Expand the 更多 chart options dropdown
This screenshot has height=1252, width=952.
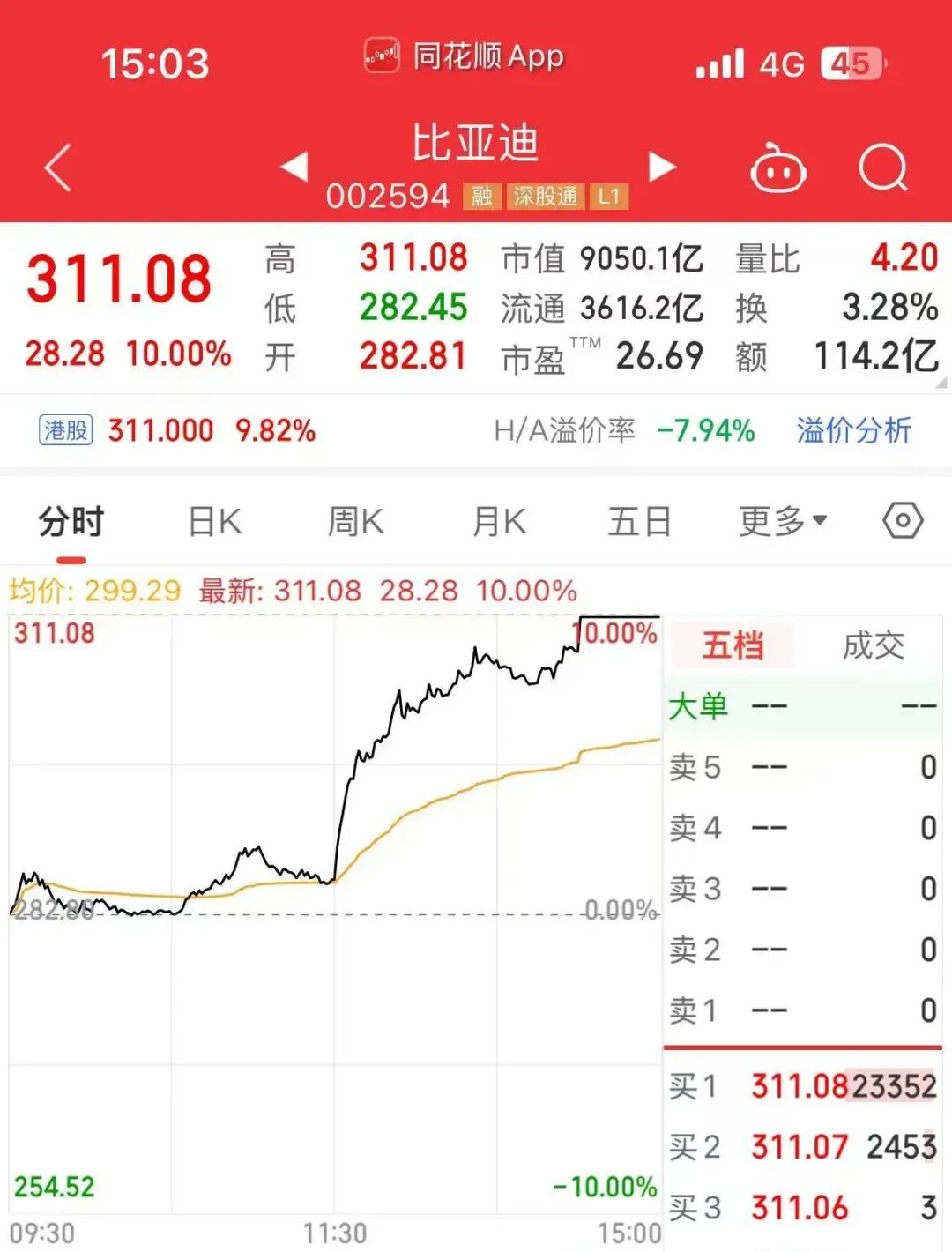[x=782, y=522]
